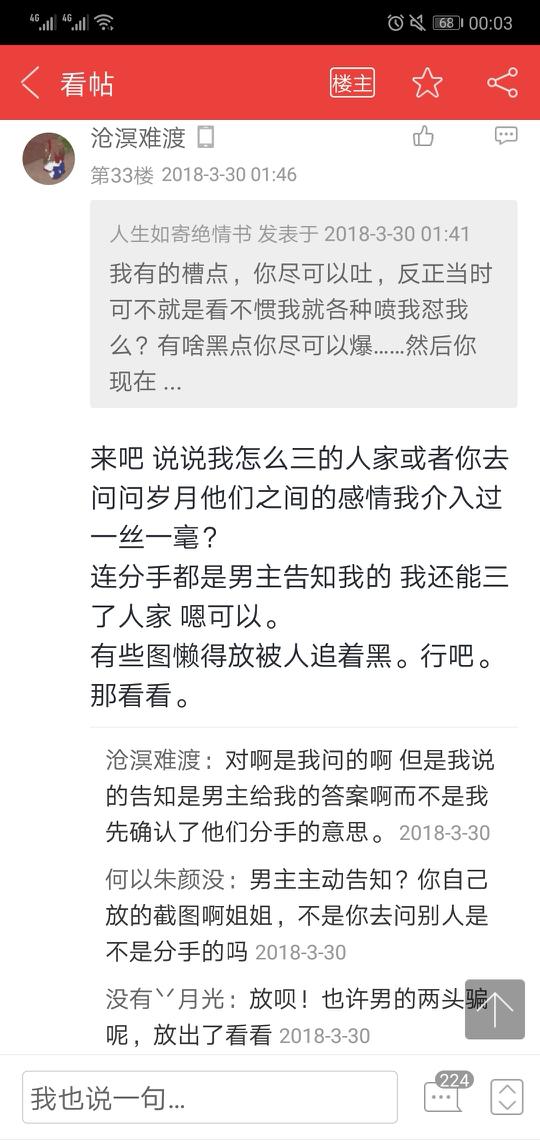Screen dimensions: 540x1140
Task: Like the 第33楼 post
Action: [x=423, y=136]
